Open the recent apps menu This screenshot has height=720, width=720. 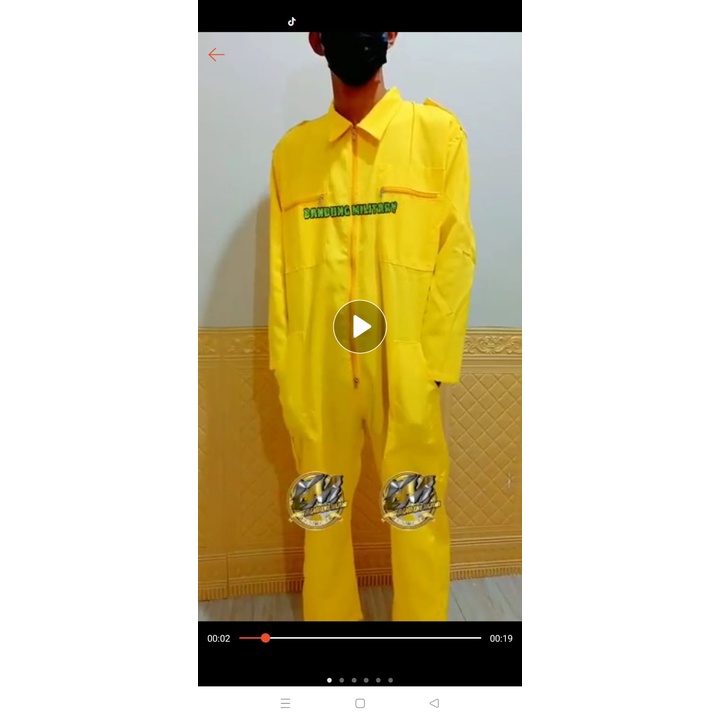pyautogui.click(x=286, y=703)
